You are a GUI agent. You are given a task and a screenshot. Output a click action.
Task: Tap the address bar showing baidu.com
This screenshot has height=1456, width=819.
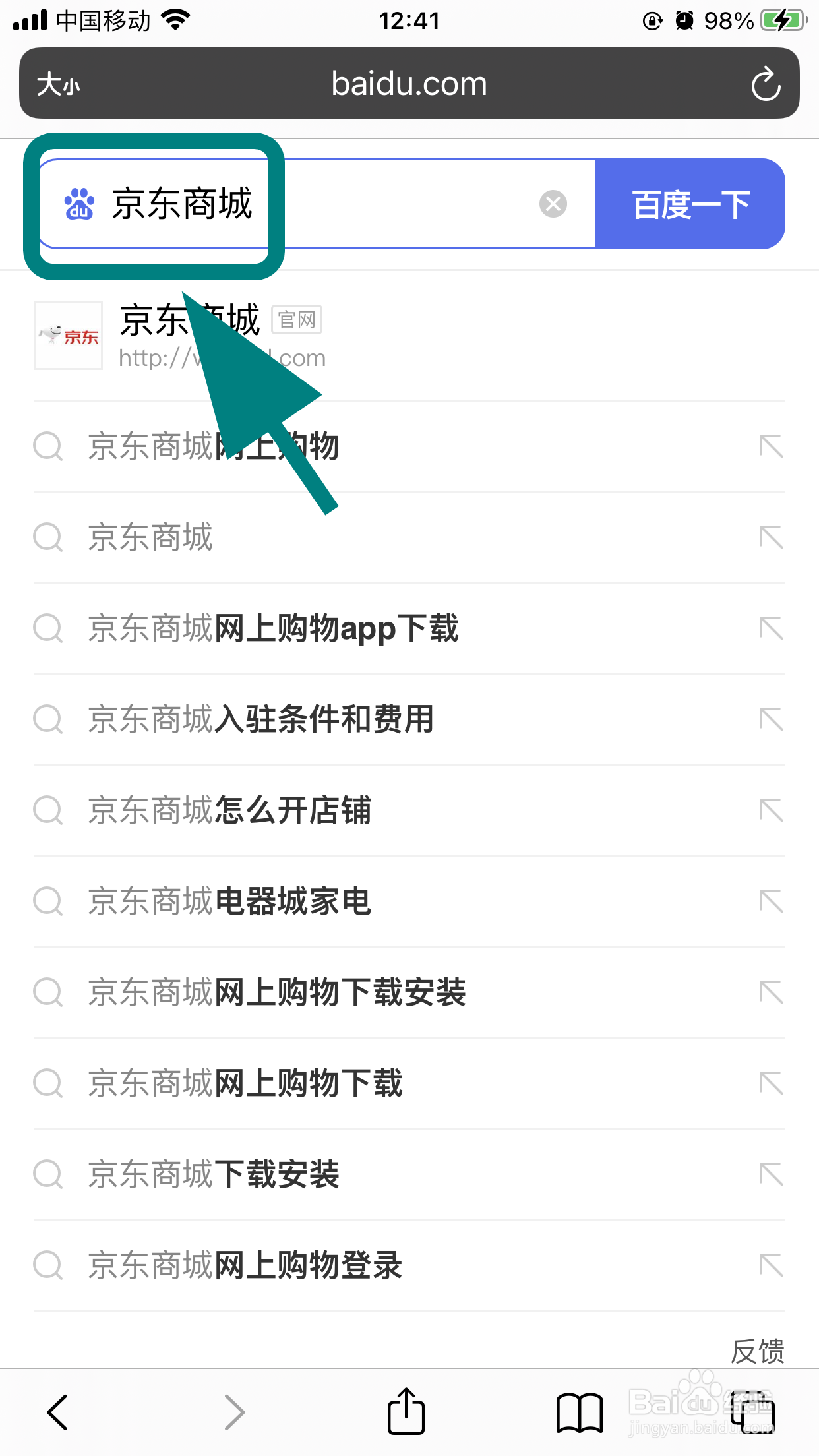(408, 84)
